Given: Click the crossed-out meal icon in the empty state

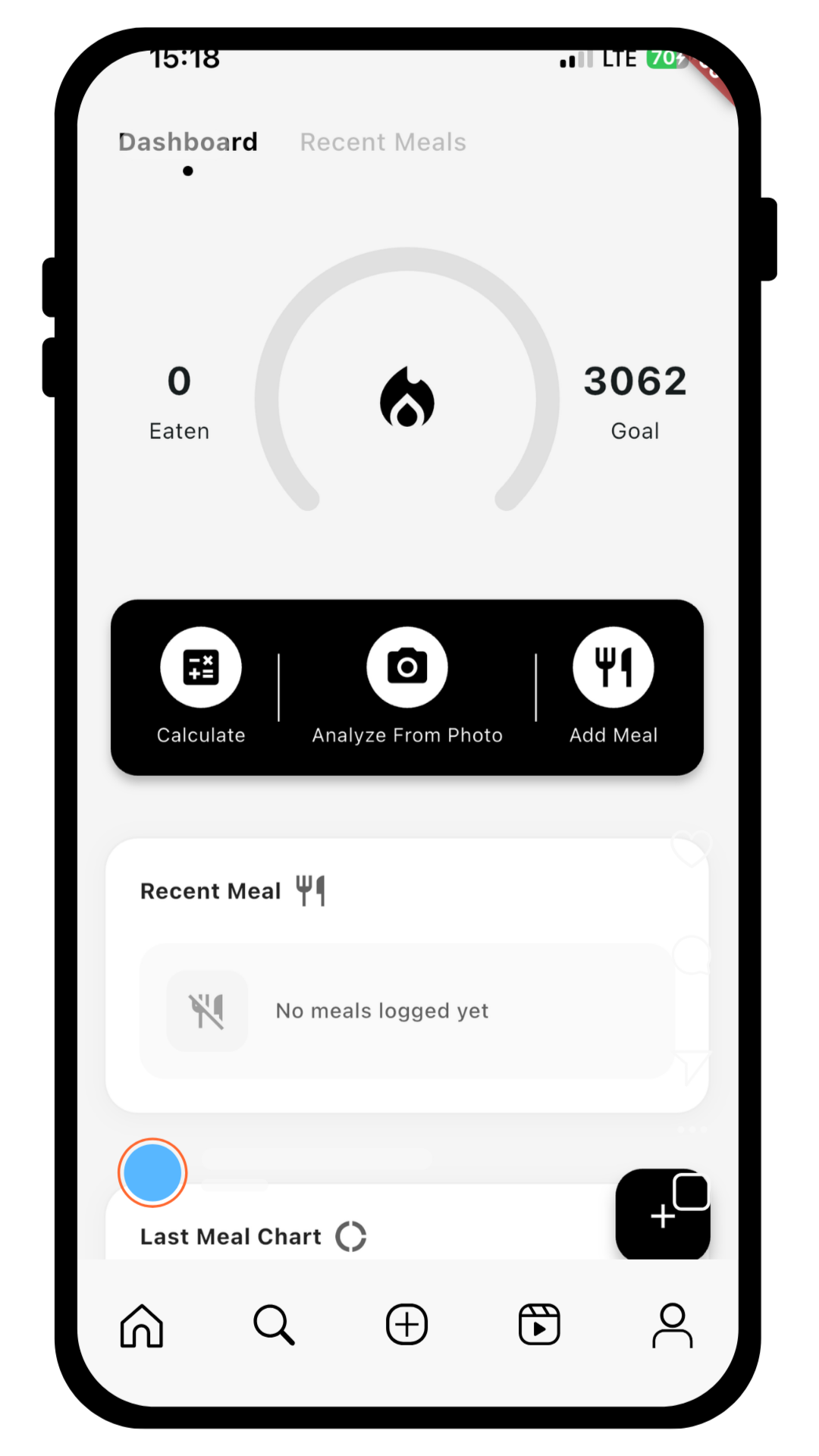Looking at the screenshot, I should tap(206, 1010).
